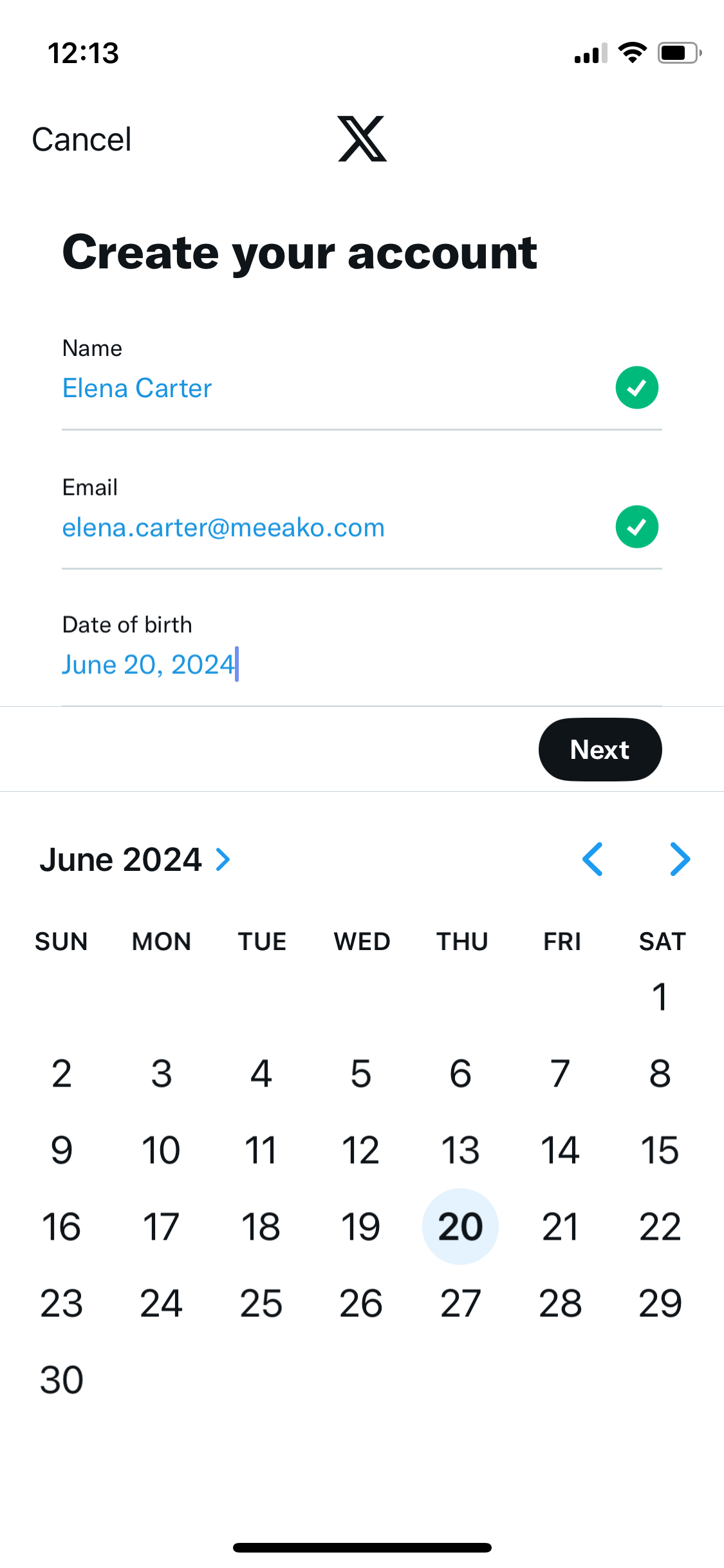Choose day 17 in June
The image size is (724, 1568).
[x=162, y=1226]
